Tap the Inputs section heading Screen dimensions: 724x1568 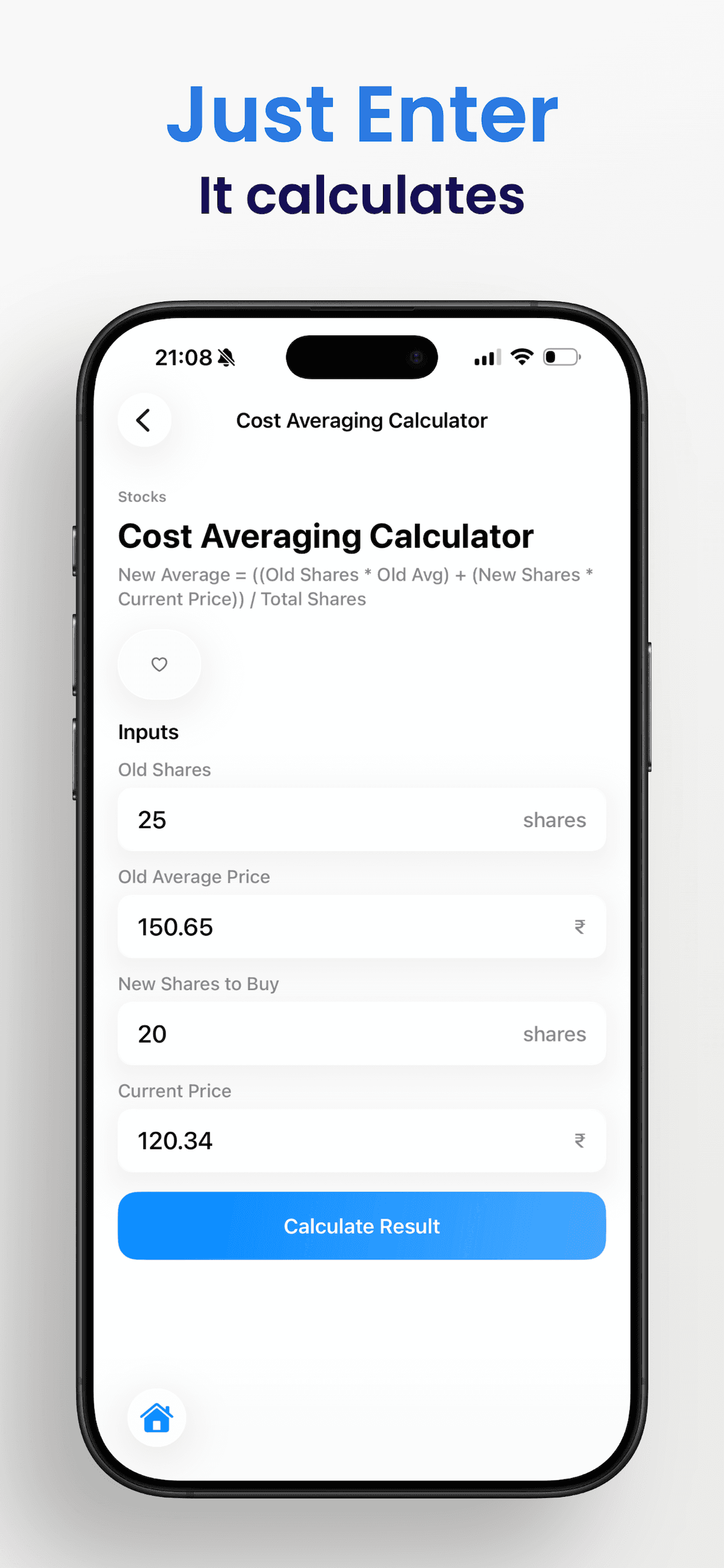pos(148,731)
